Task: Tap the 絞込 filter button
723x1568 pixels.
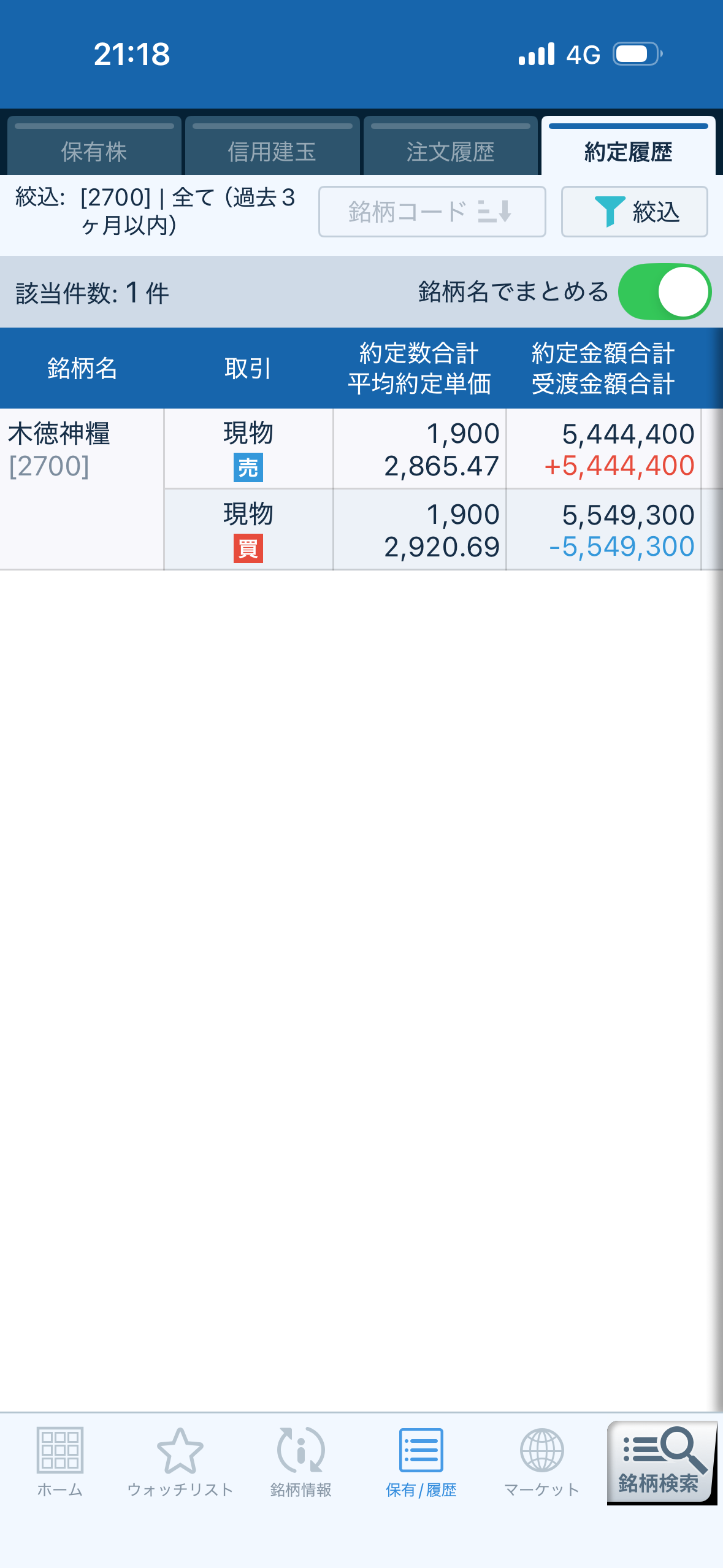Action: [634, 212]
